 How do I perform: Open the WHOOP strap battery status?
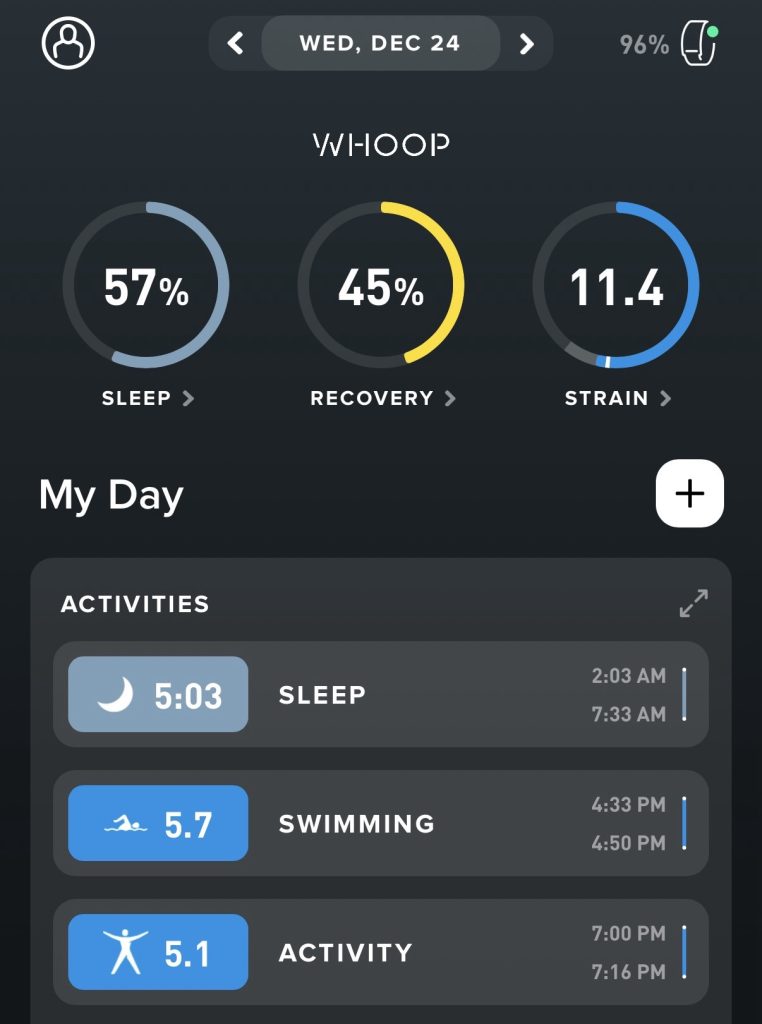(x=670, y=44)
